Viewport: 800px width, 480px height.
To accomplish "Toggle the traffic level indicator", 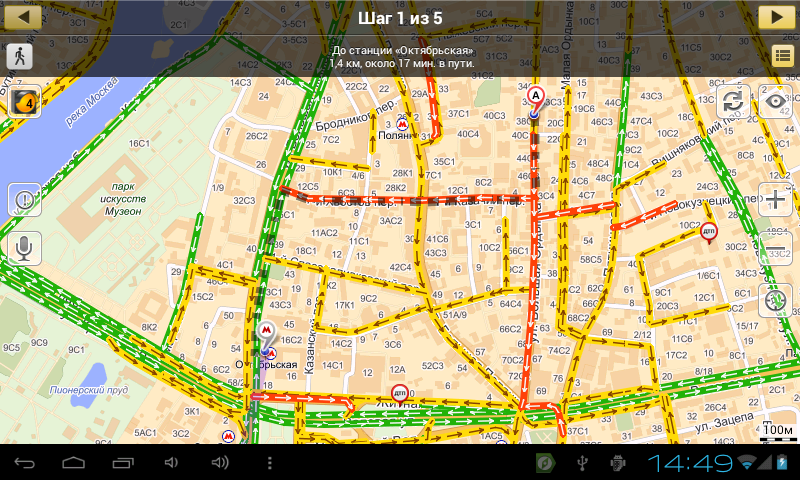I will (x=24, y=102).
